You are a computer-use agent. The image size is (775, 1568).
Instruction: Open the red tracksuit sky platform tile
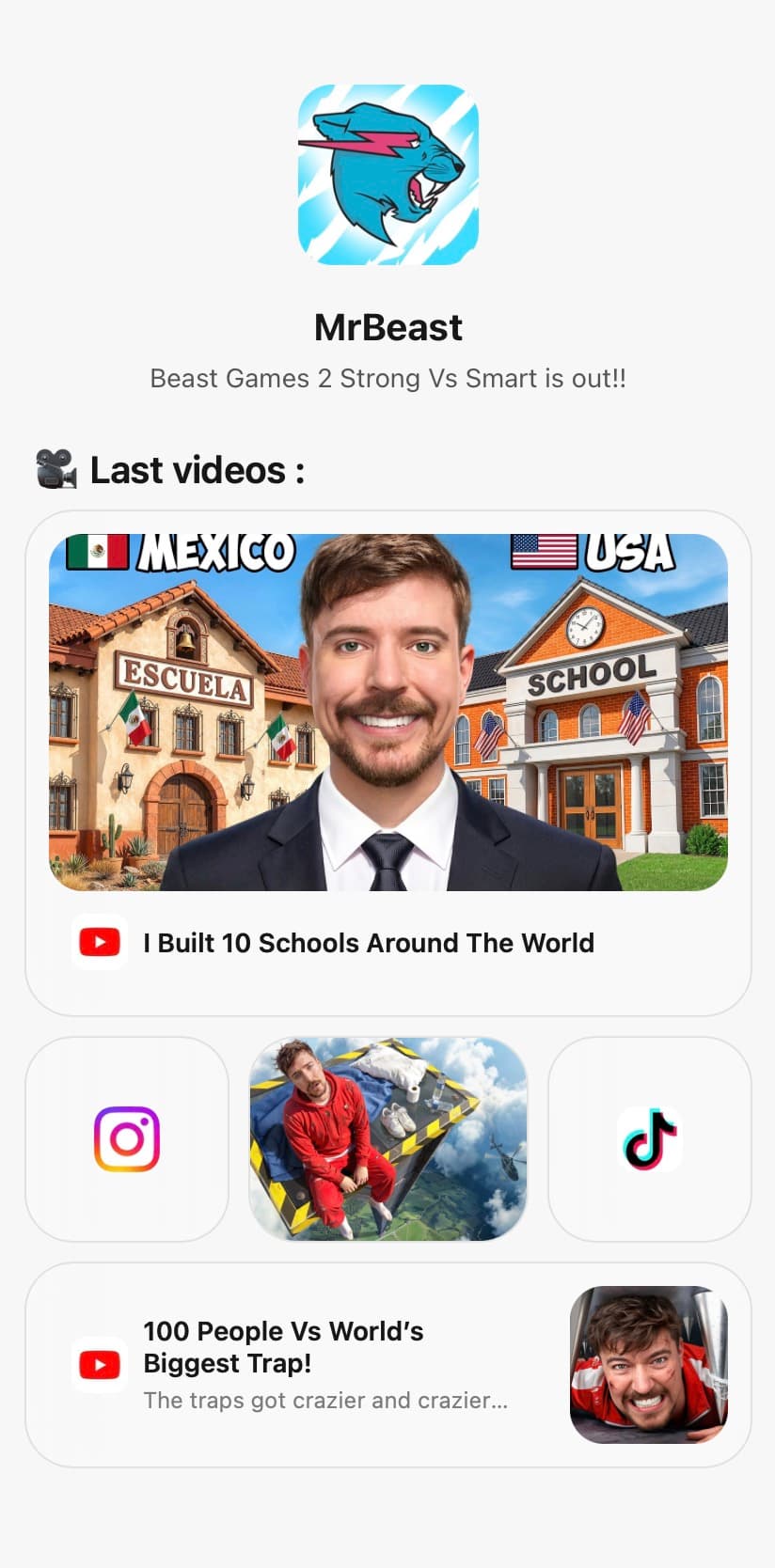pos(387,1139)
